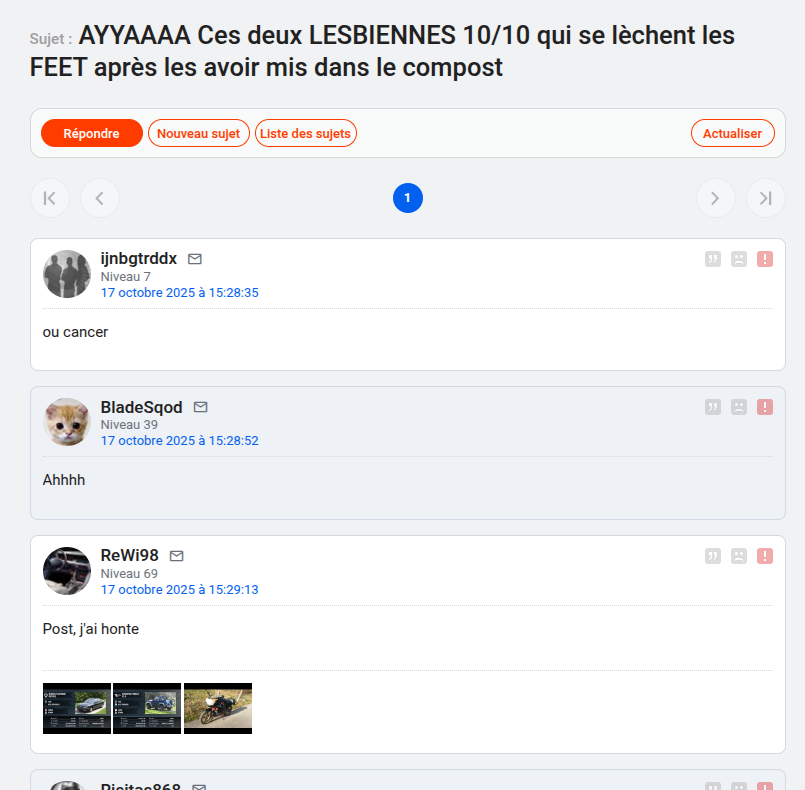Send a private message to ijnbgtrddx
This screenshot has width=805, height=790.
pos(195,259)
